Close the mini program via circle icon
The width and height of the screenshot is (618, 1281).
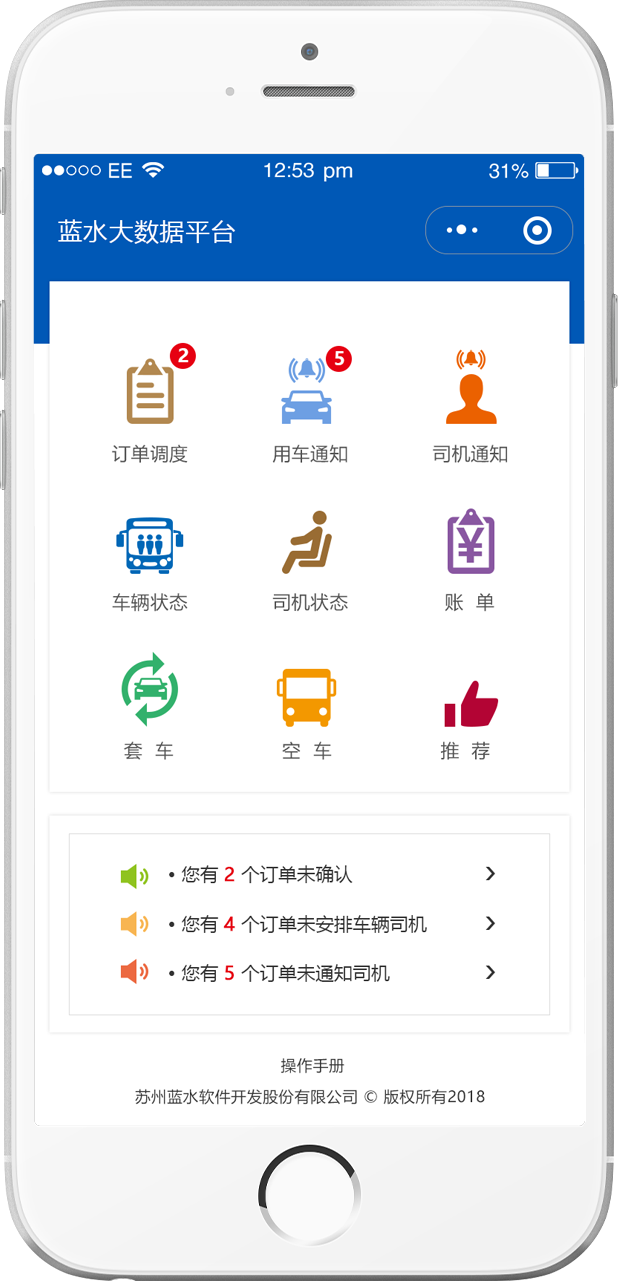tap(537, 231)
